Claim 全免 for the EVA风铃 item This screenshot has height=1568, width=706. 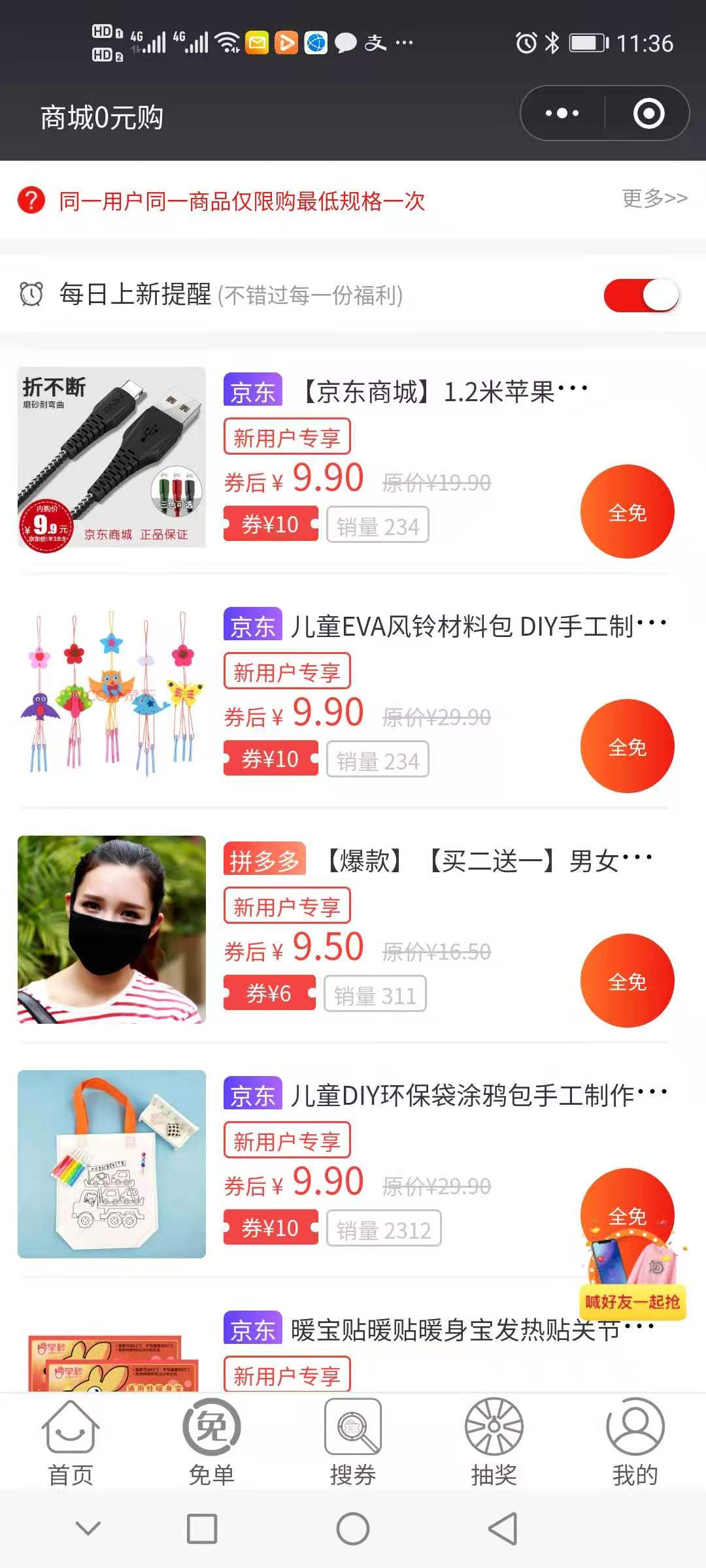tap(627, 746)
